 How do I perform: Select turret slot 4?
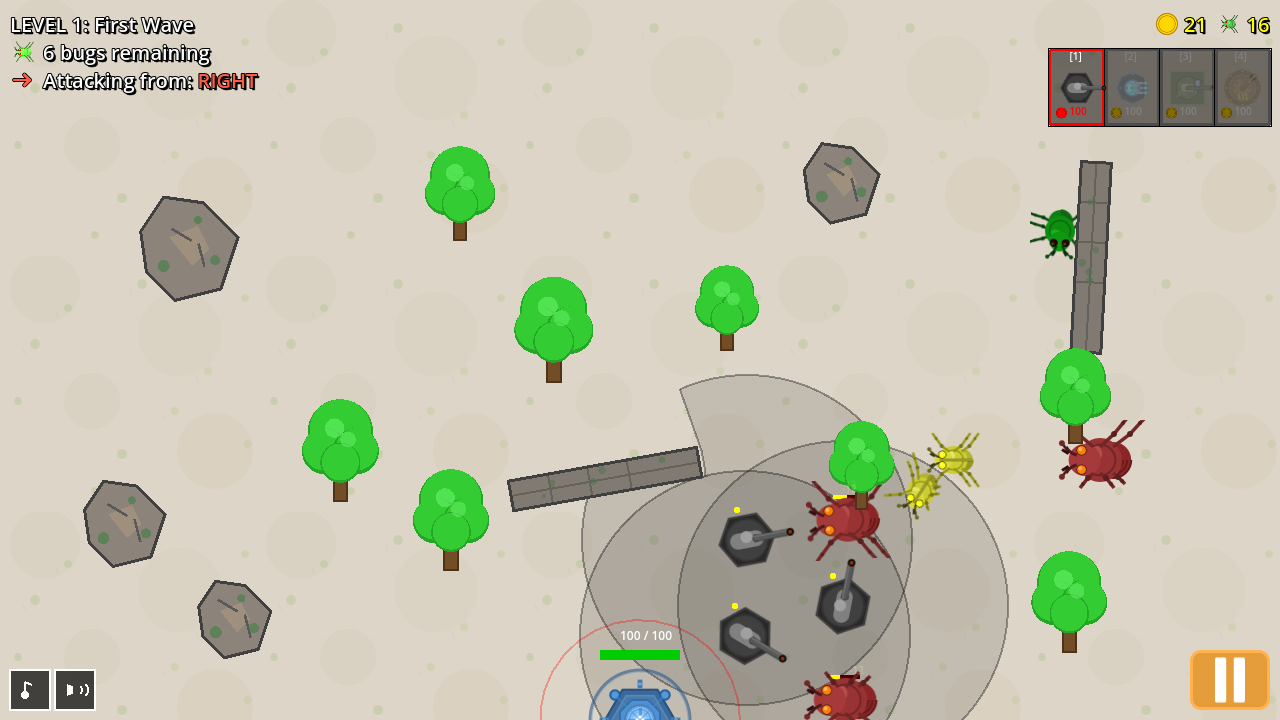[1242, 88]
